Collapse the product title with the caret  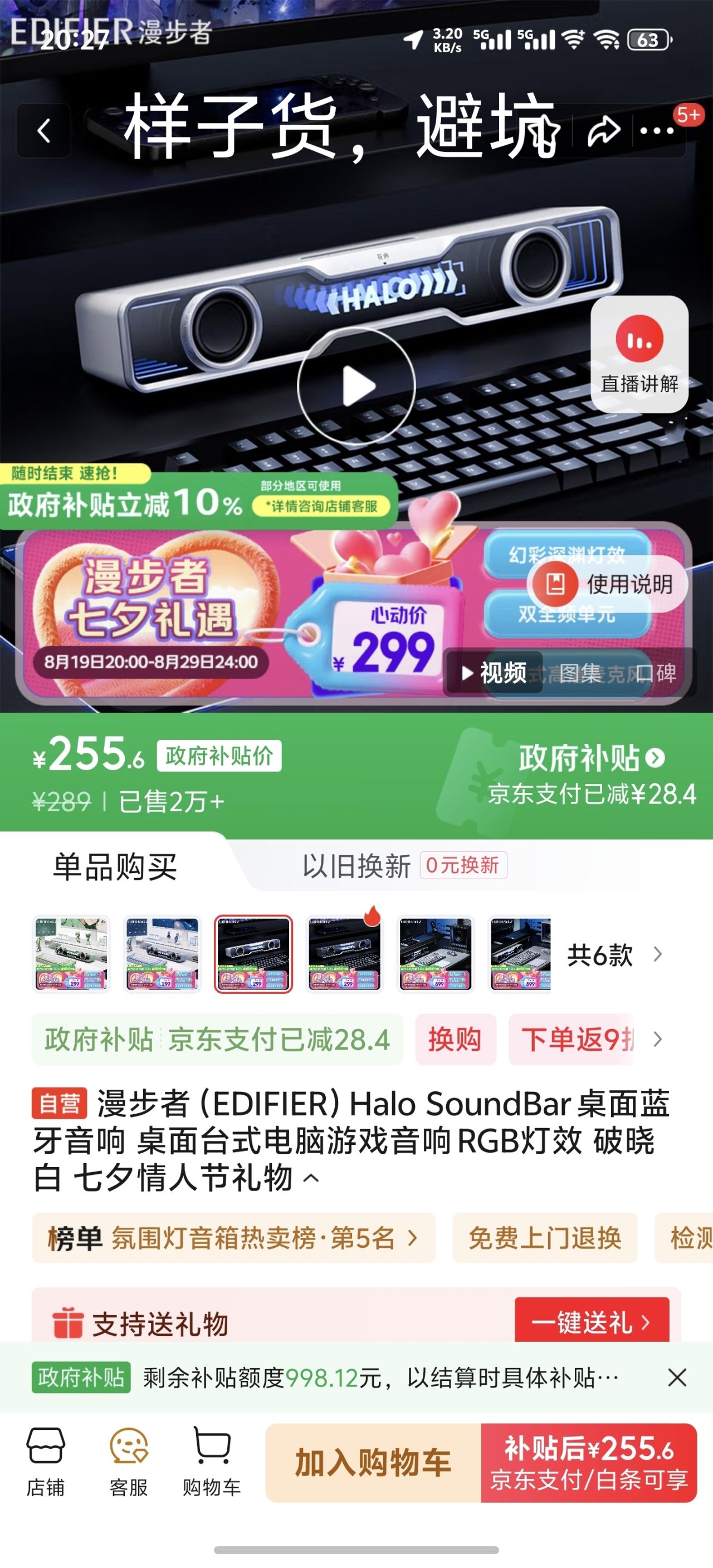point(311,1178)
